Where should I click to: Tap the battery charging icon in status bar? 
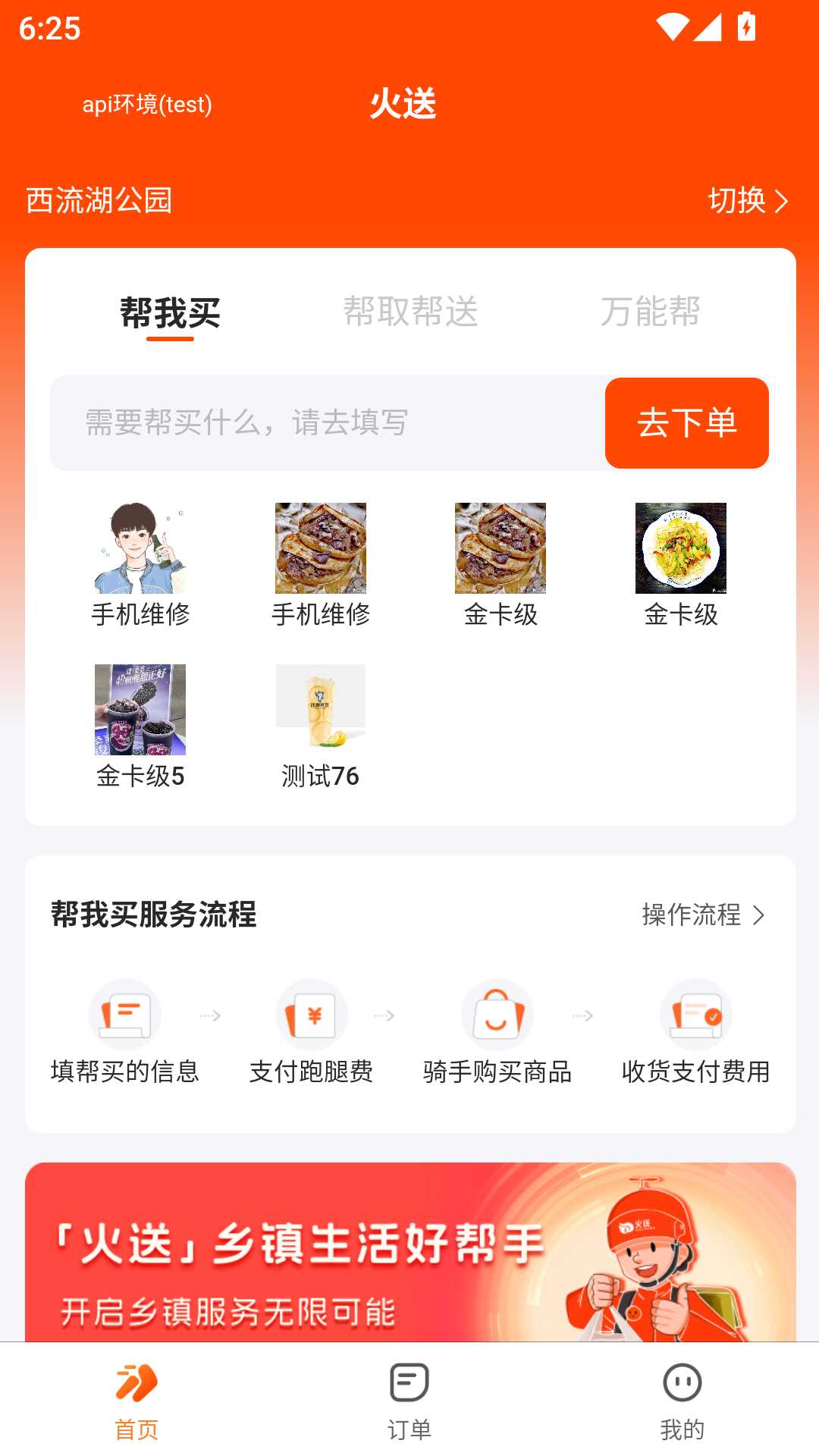(746, 27)
